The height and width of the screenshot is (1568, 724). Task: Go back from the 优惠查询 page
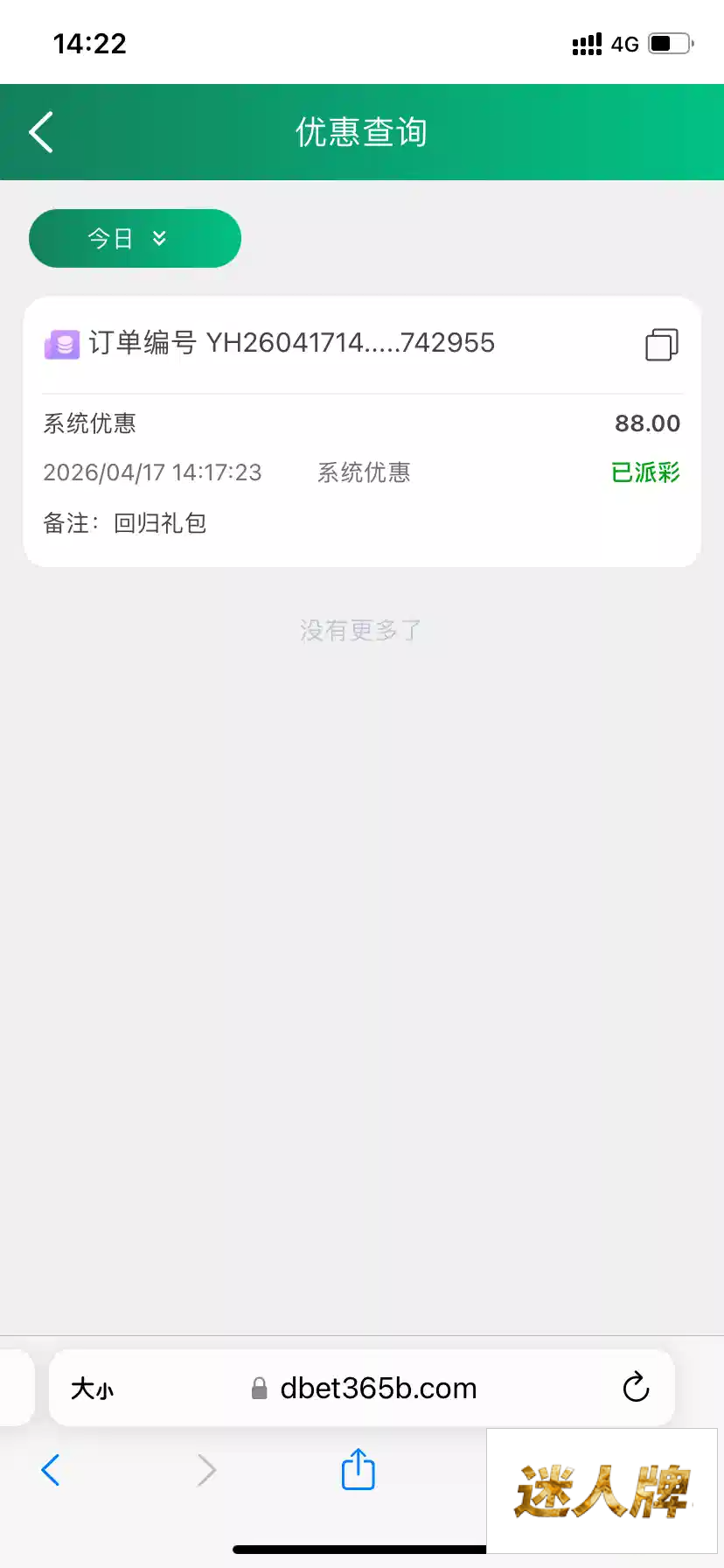tap(41, 133)
